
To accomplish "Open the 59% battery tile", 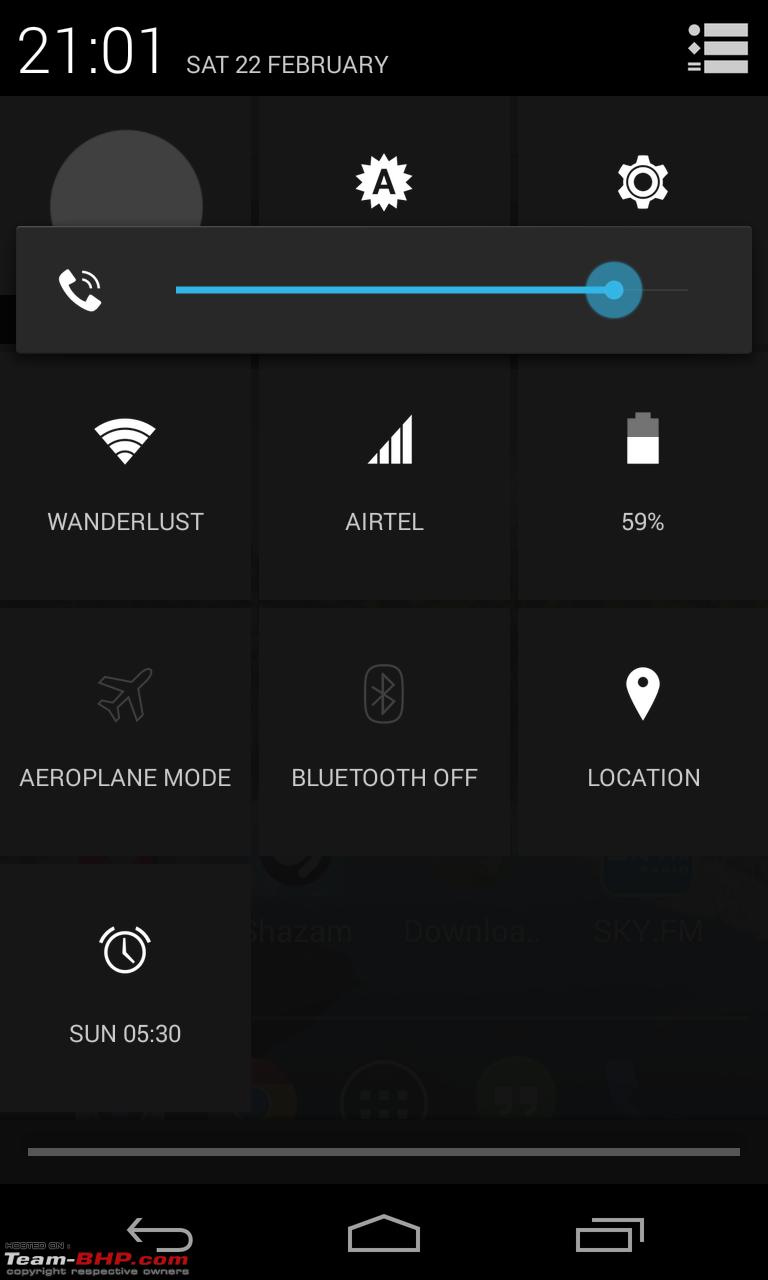I will [643, 476].
